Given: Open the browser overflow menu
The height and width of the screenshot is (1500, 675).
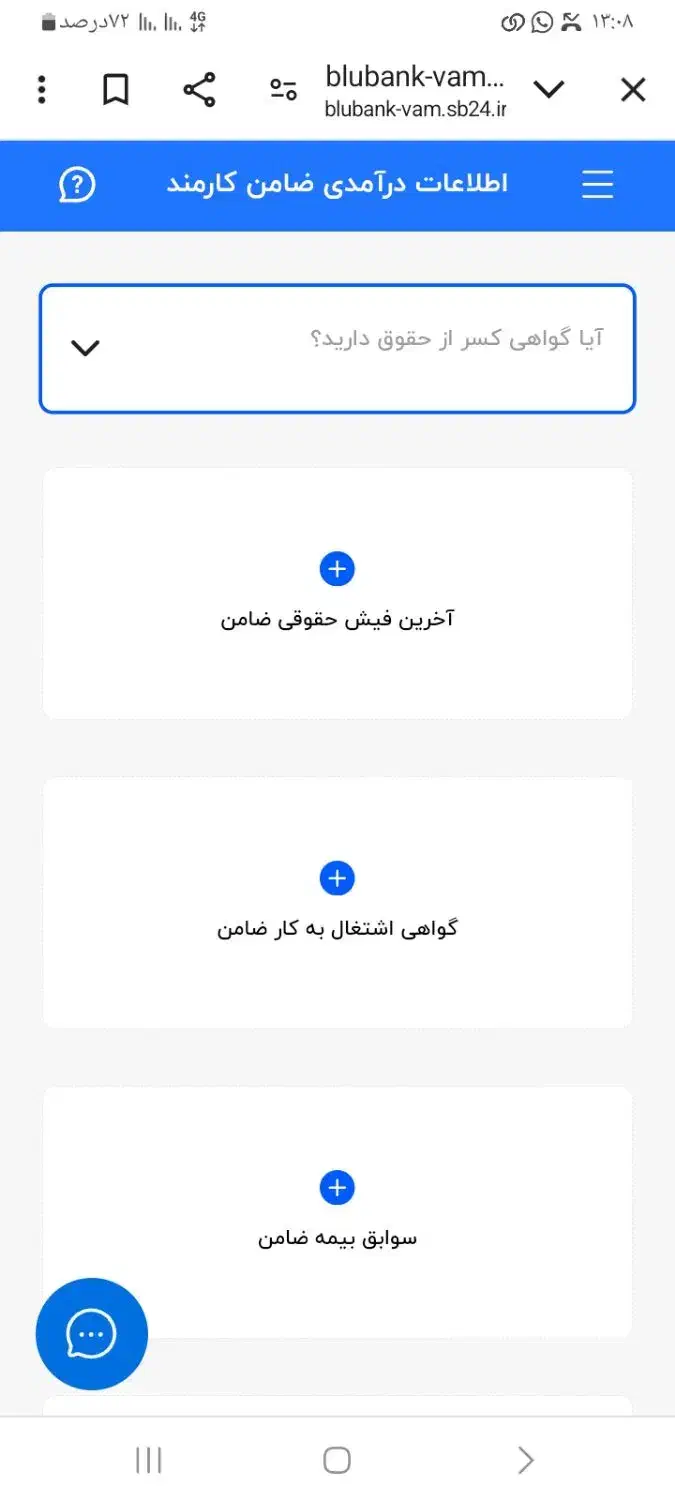Looking at the screenshot, I should (41, 90).
